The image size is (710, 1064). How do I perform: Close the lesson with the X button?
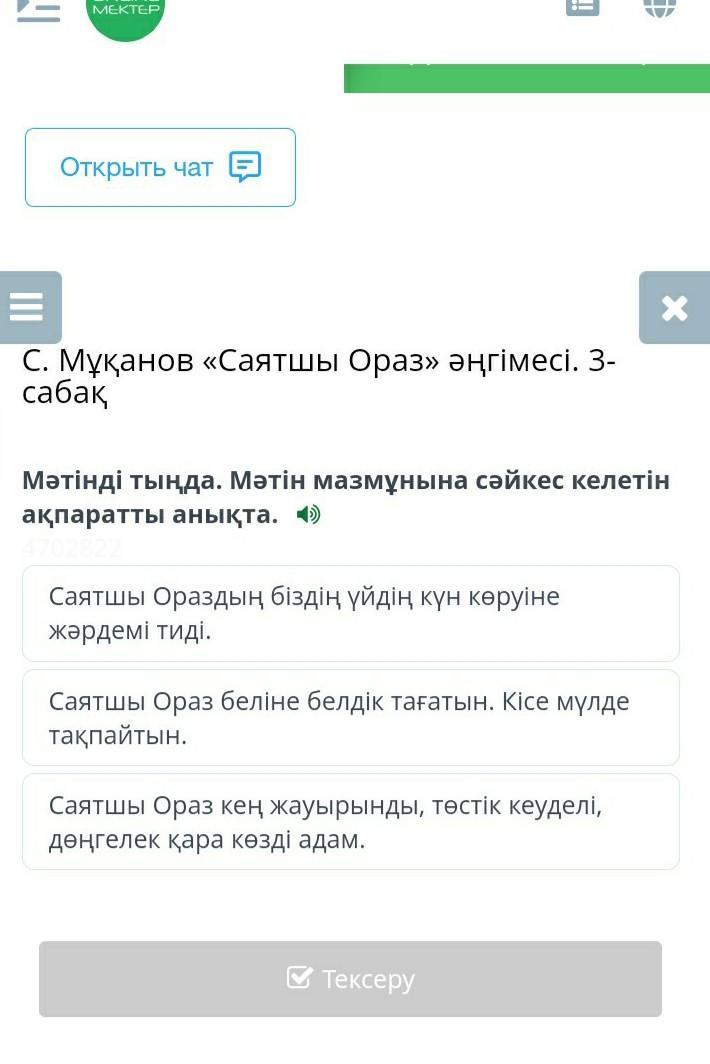tap(674, 308)
